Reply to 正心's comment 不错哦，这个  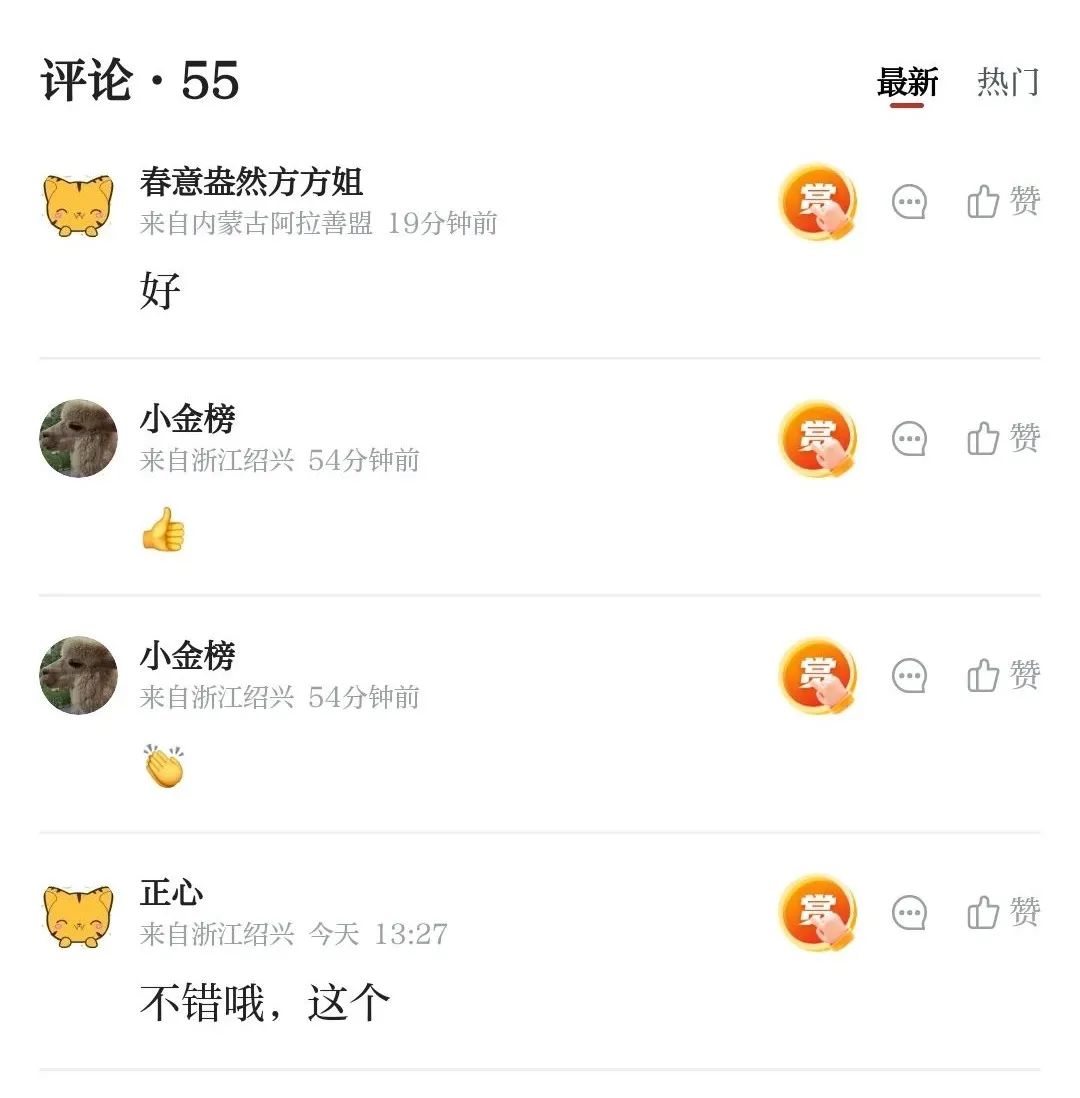[x=909, y=913]
